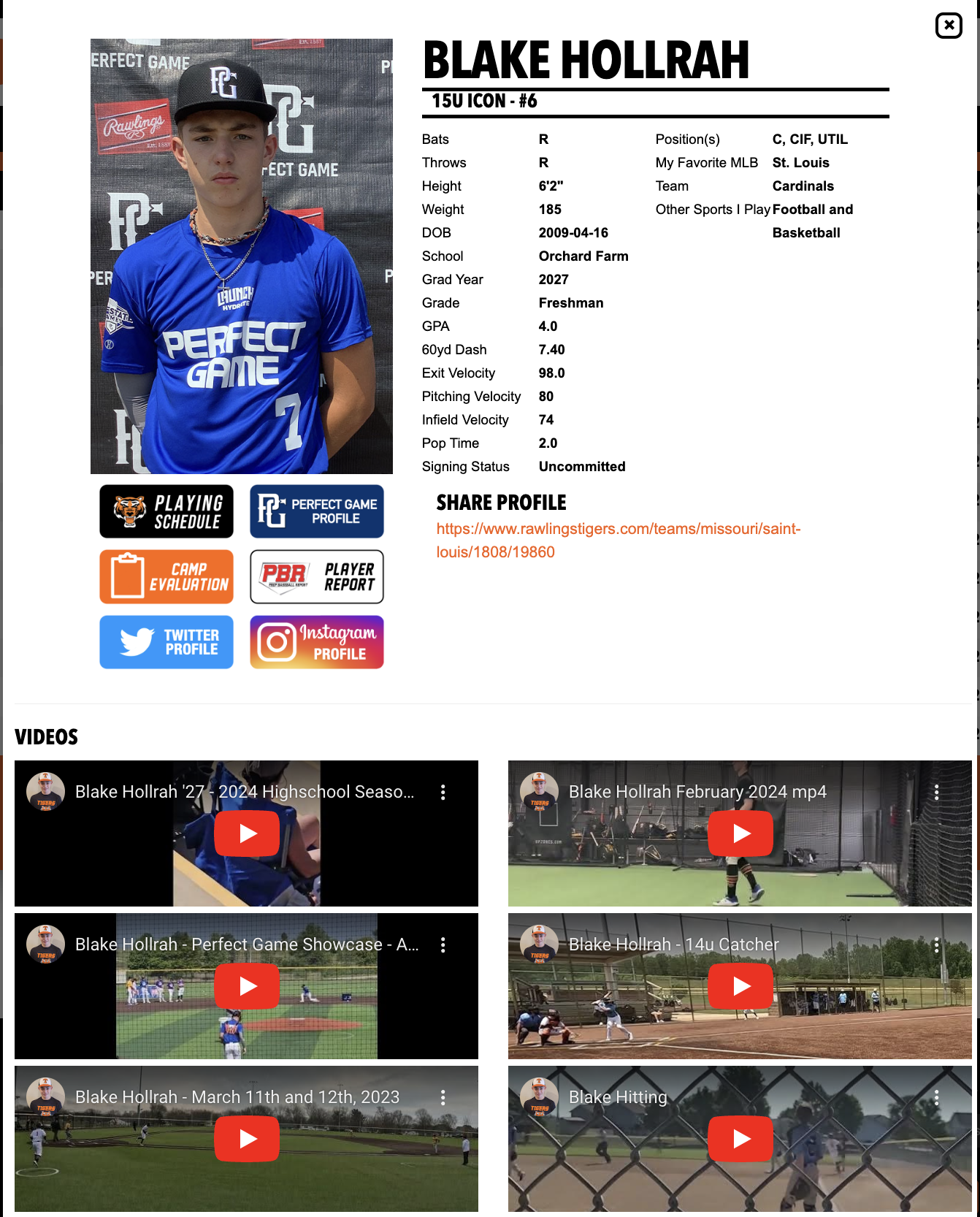980x1217 pixels.
Task: Open options menu on 2024 Highschool Season video
Action: (443, 793)
